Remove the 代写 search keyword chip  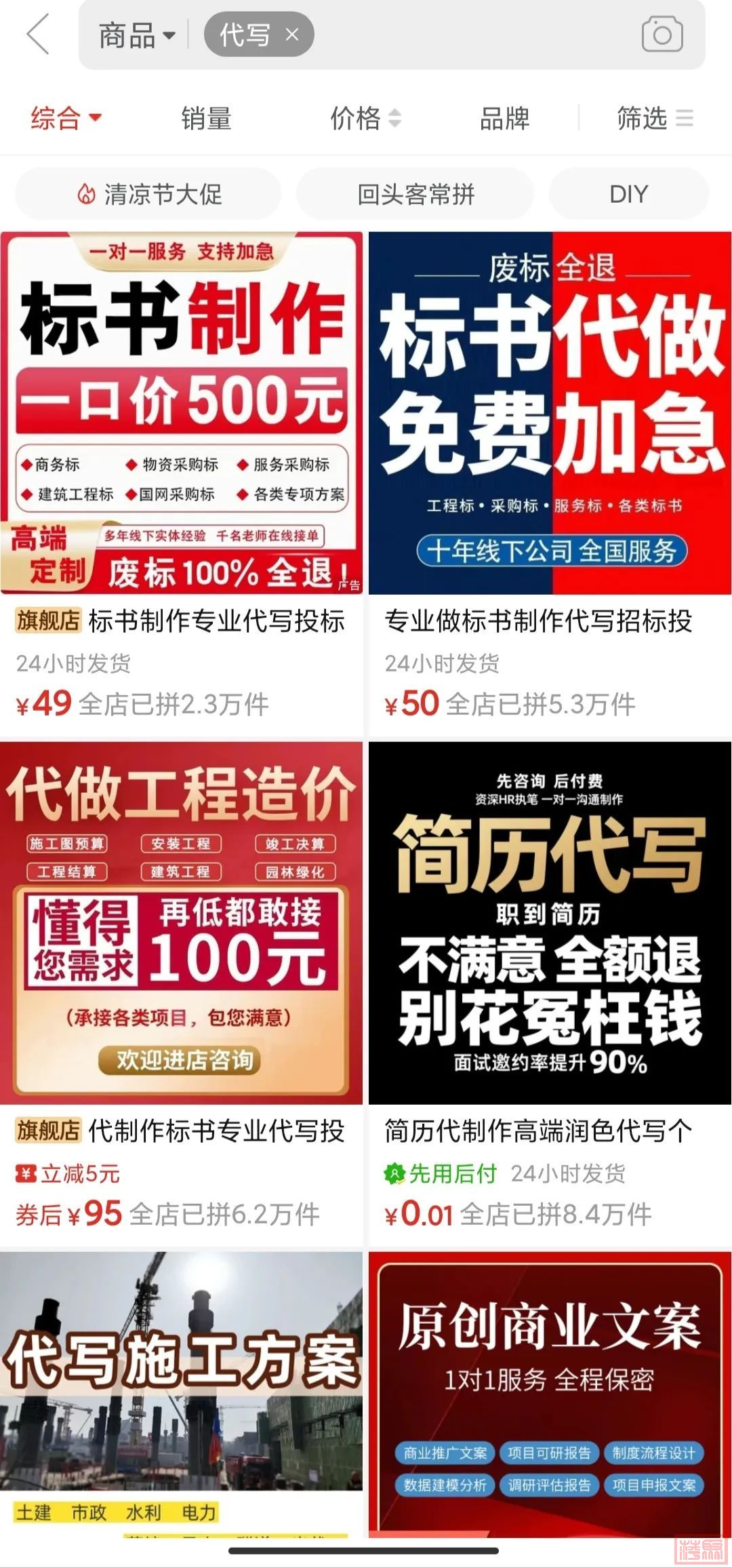click(292, 35)
